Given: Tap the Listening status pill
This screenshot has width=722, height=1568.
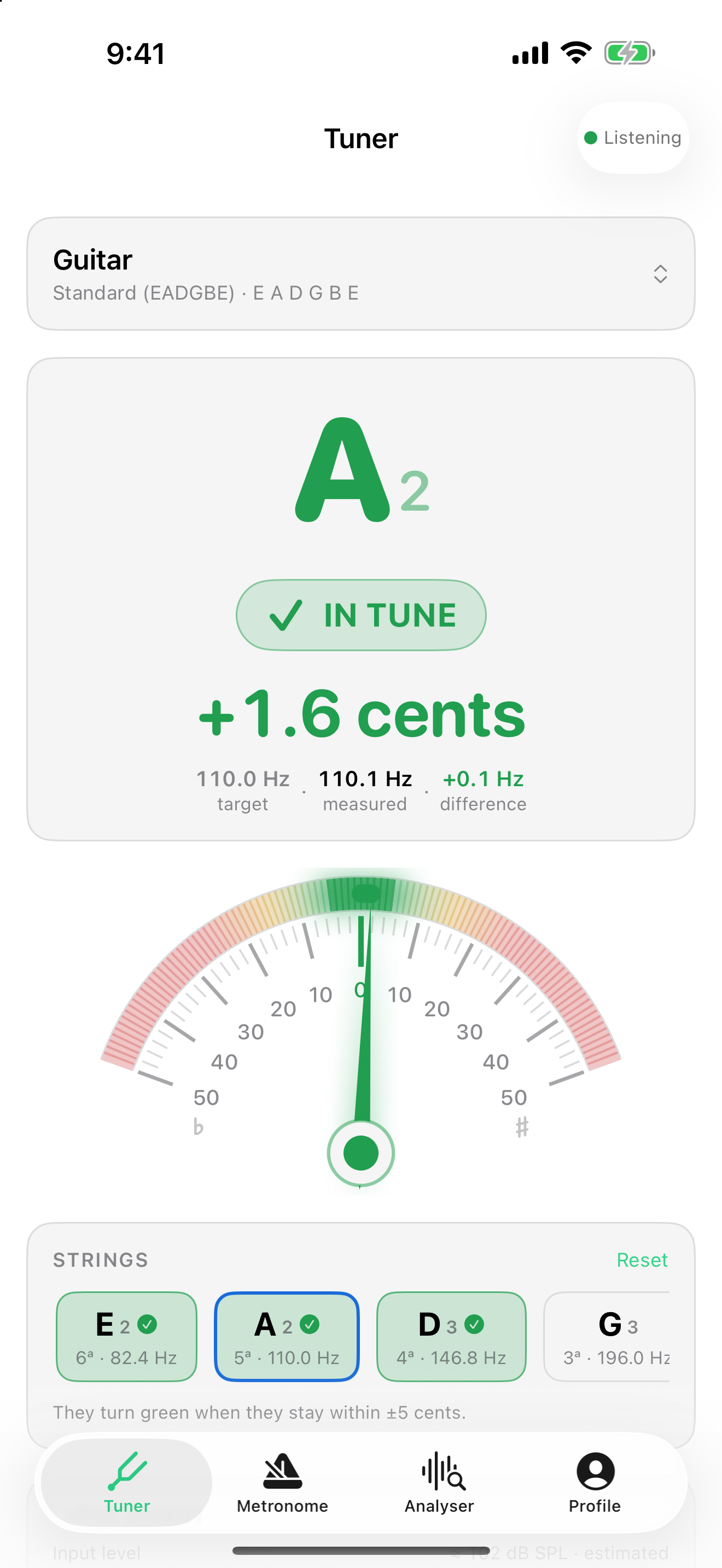Looking at the screenshot, I should pos(632,138).
